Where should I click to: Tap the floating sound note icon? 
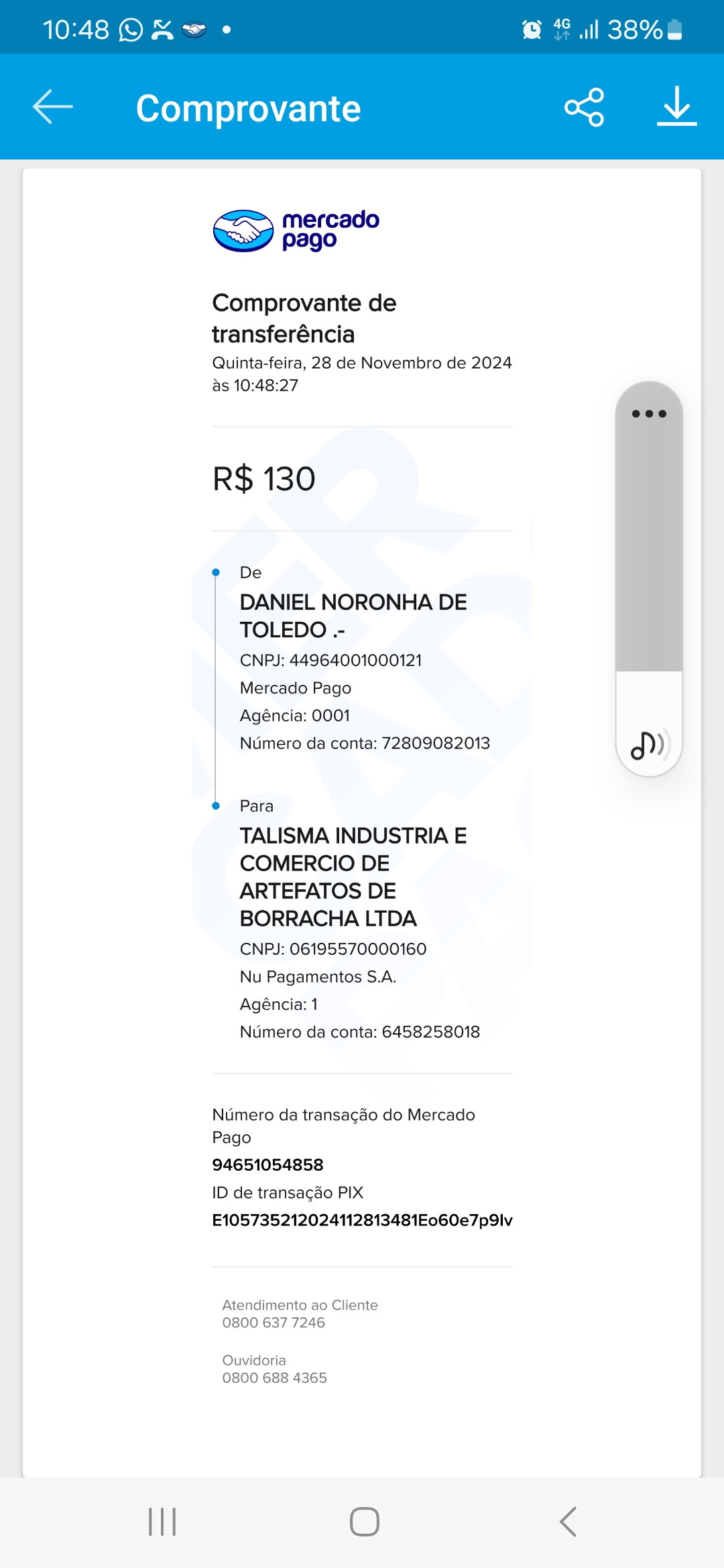pos(648,744)
